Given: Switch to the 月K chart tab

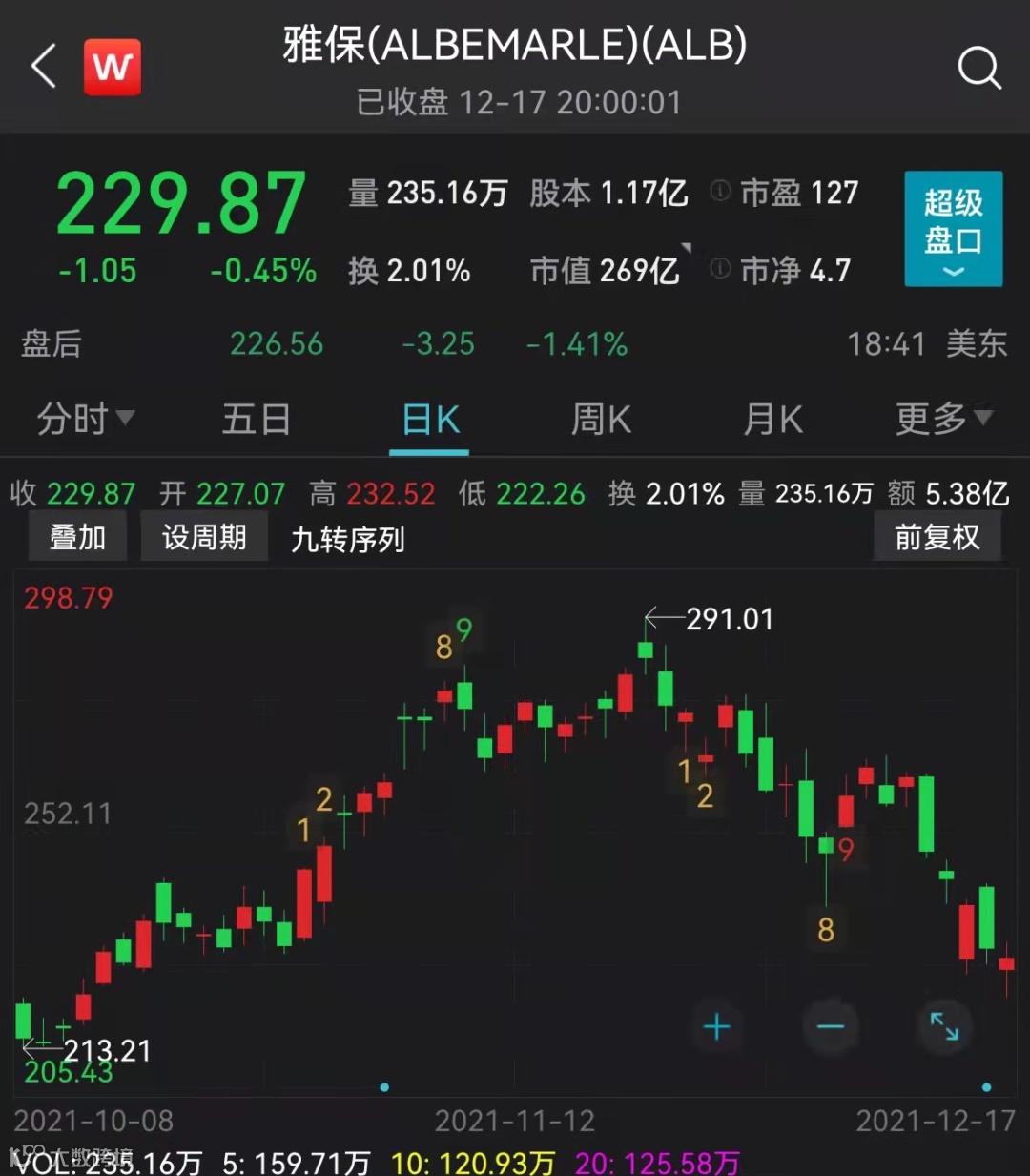Looking at the screenshot, I should click(x=772, y=419).
